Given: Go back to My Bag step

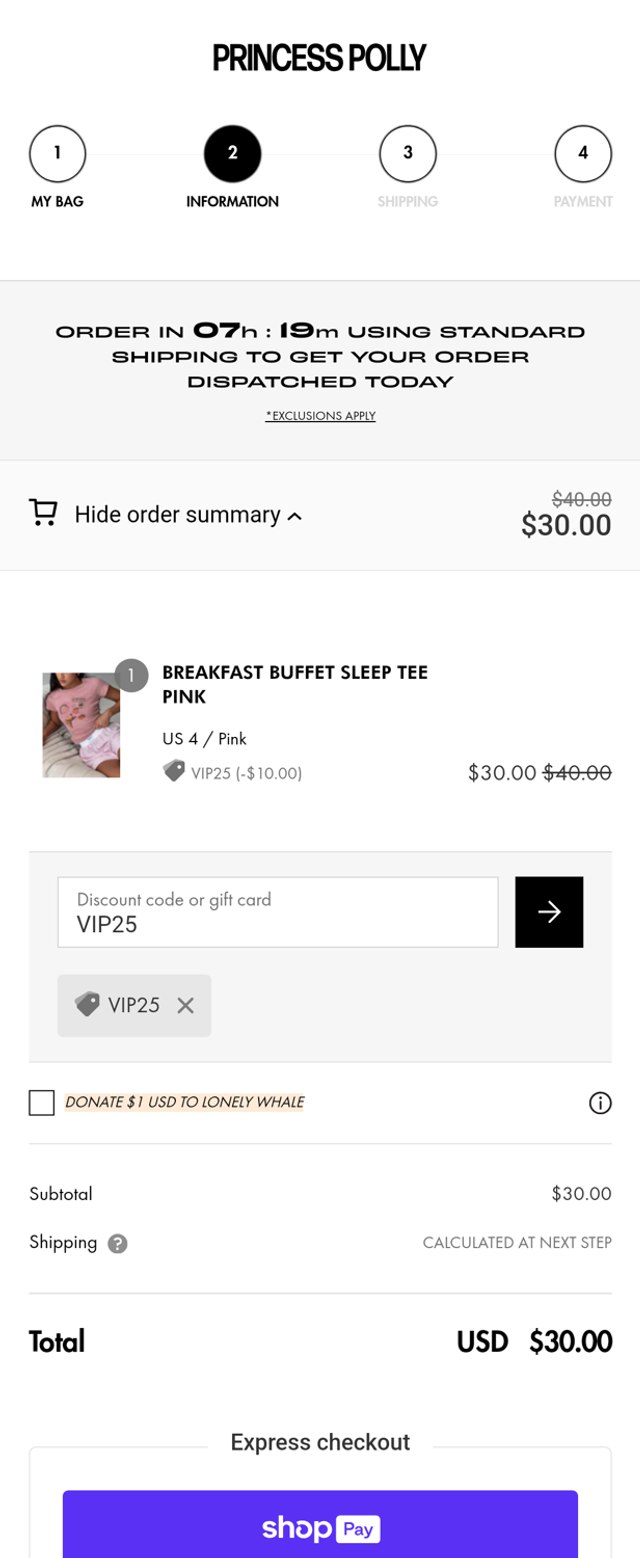Looking at the screenshot, I should click(x=57, y=155).
